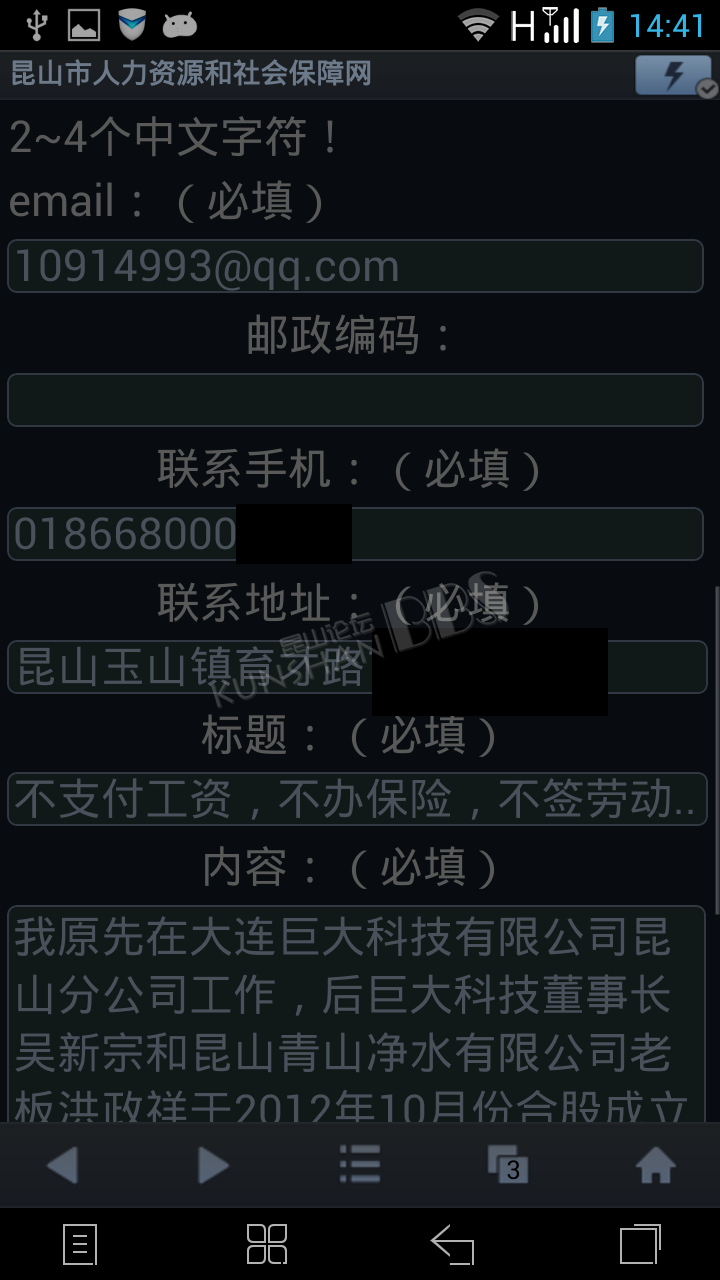Edit the contact mobile number field

click(x=355, y=534)
